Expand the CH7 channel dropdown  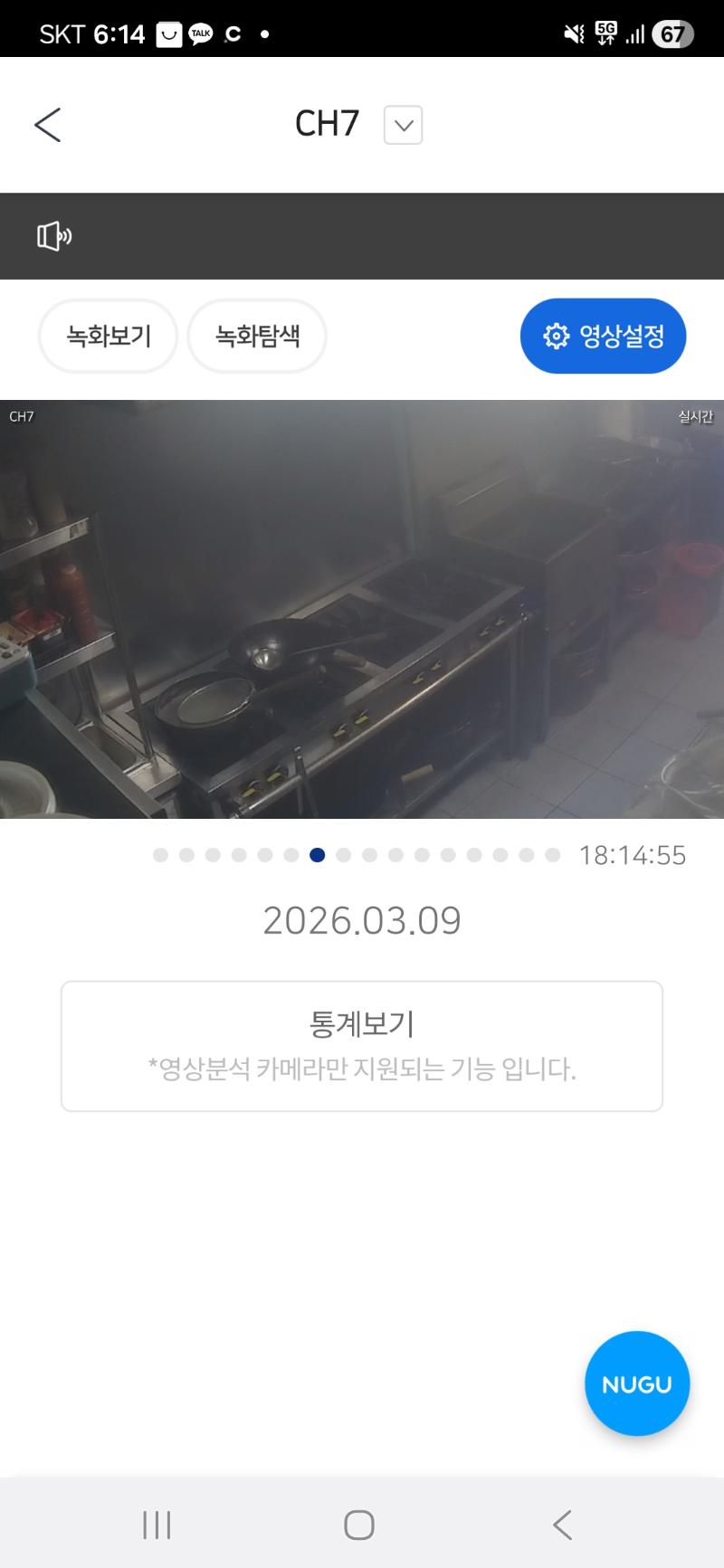(x=403, y=125)
